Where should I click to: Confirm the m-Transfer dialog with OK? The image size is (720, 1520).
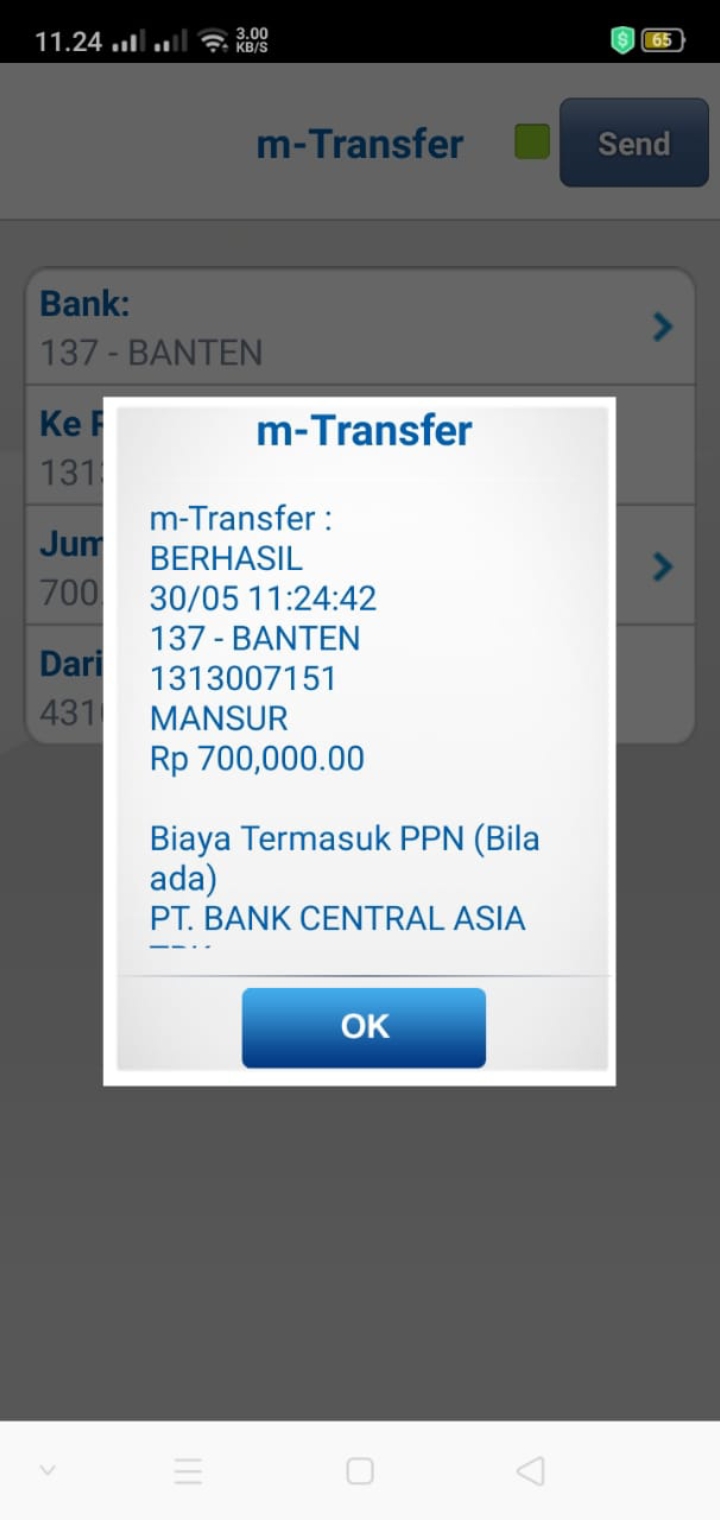(363, 1027)
